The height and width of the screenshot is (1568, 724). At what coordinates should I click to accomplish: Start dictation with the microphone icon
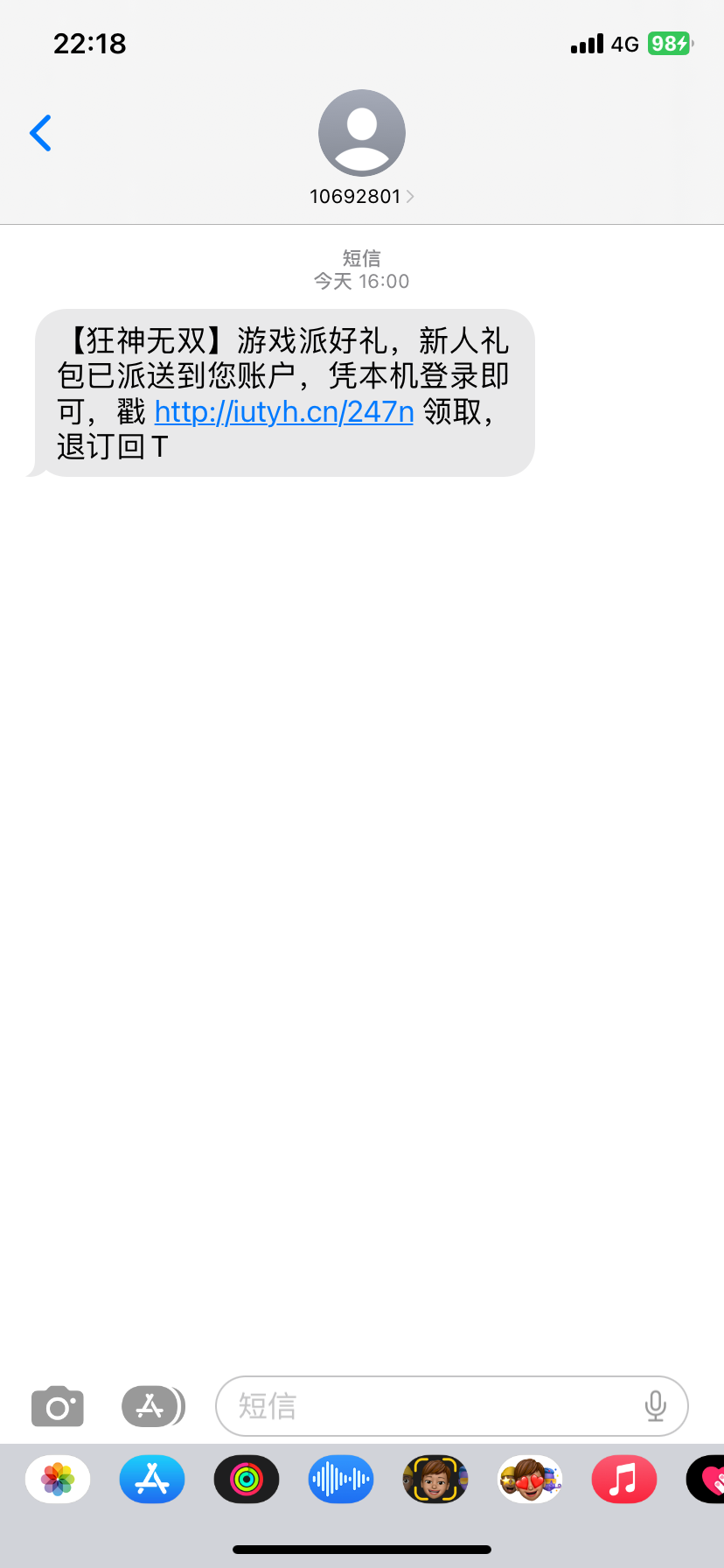click(x=655, y=1406)
